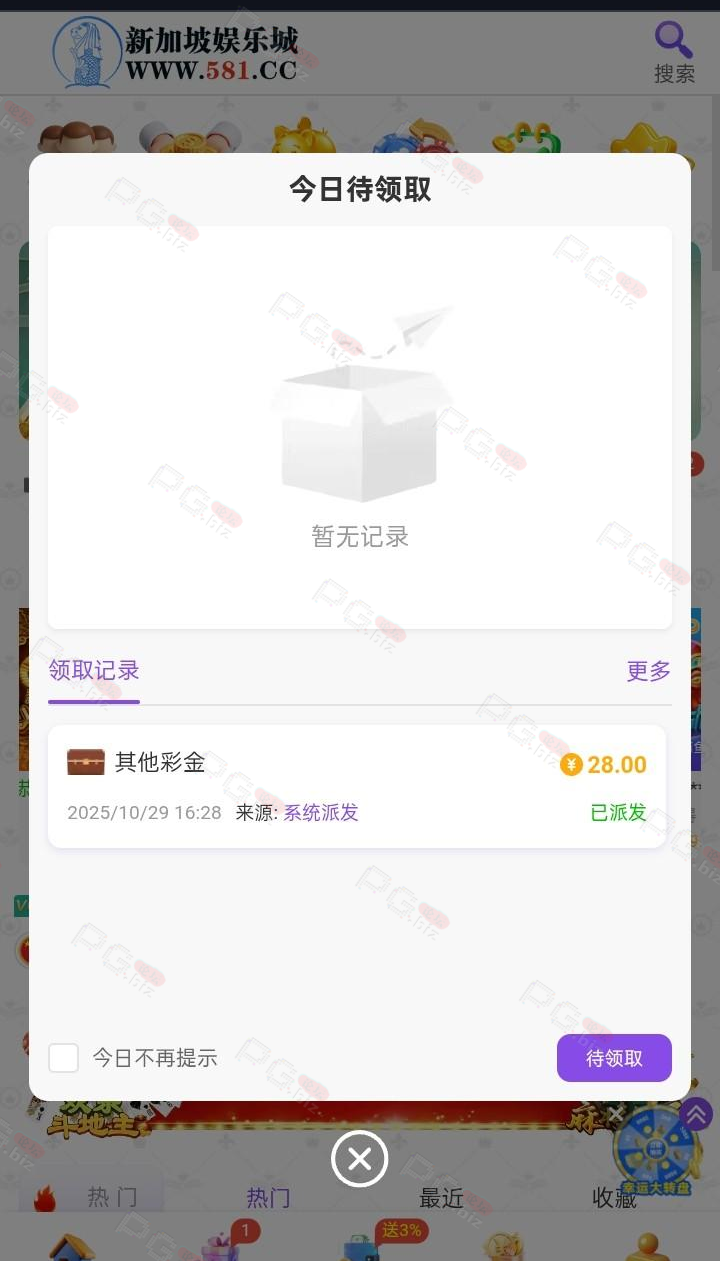Image resolution: width=720 pixels, height=1261 pixels.
Task: Open the 搜索 search icon
Action: point(674,52)
